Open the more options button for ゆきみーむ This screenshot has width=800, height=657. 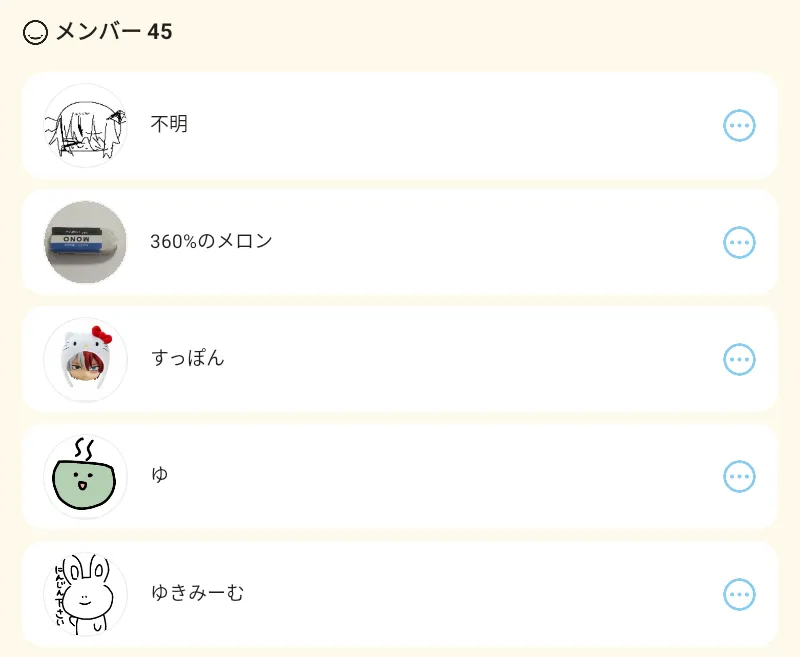tap(739, 594)
